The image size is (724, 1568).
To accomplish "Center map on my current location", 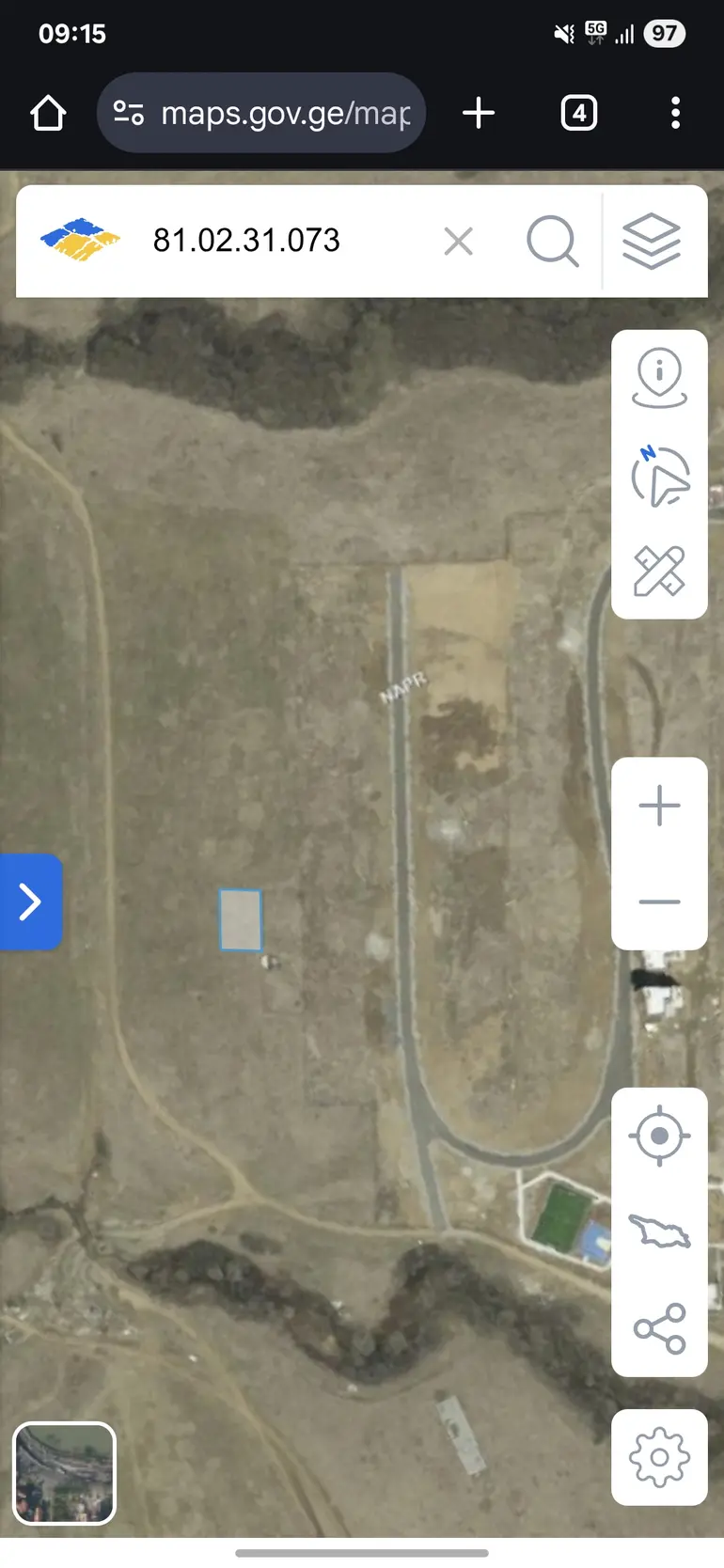I will (660, 1136).
